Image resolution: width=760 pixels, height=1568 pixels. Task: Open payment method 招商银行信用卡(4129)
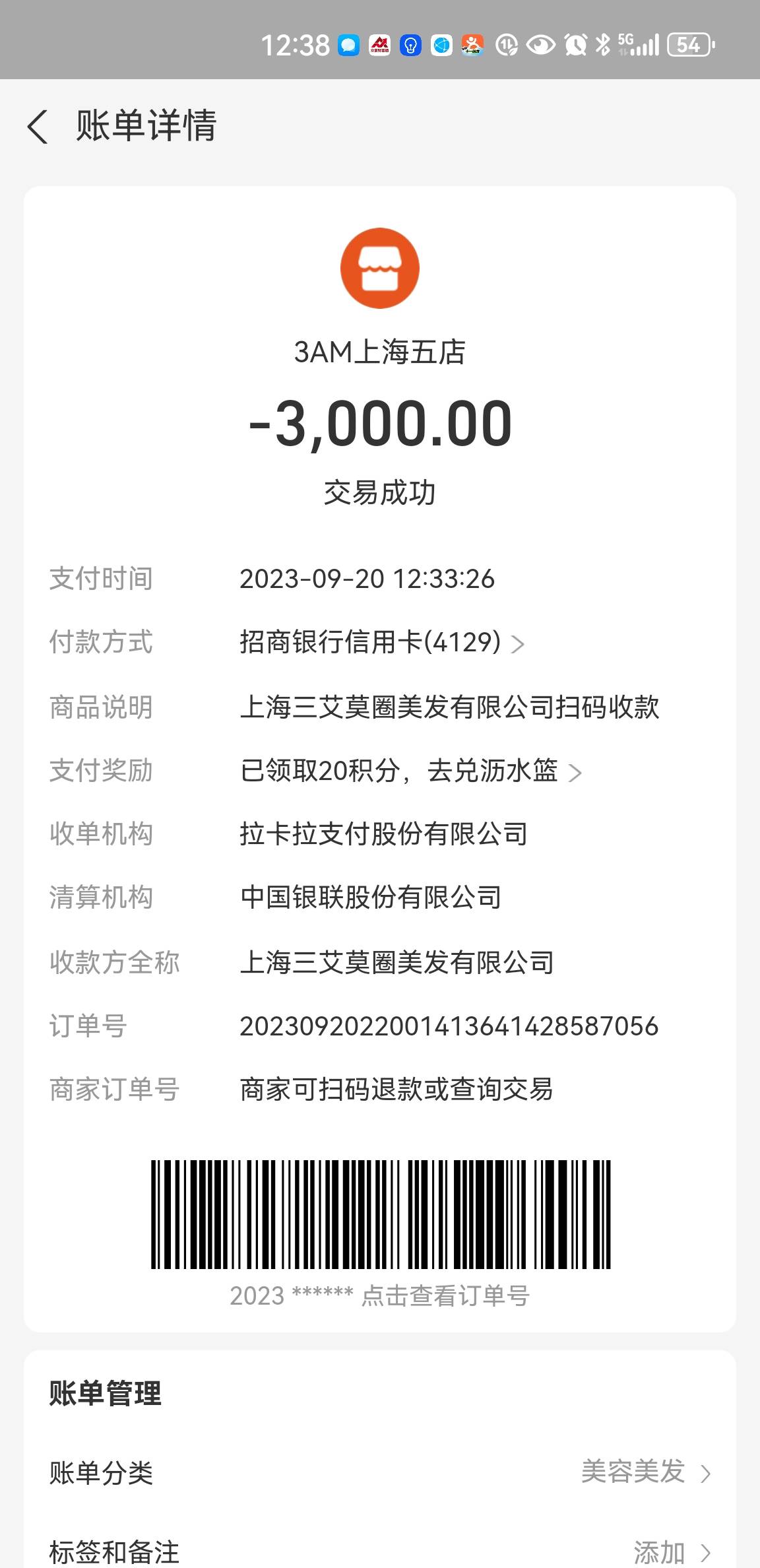click(x=382, y=642)
